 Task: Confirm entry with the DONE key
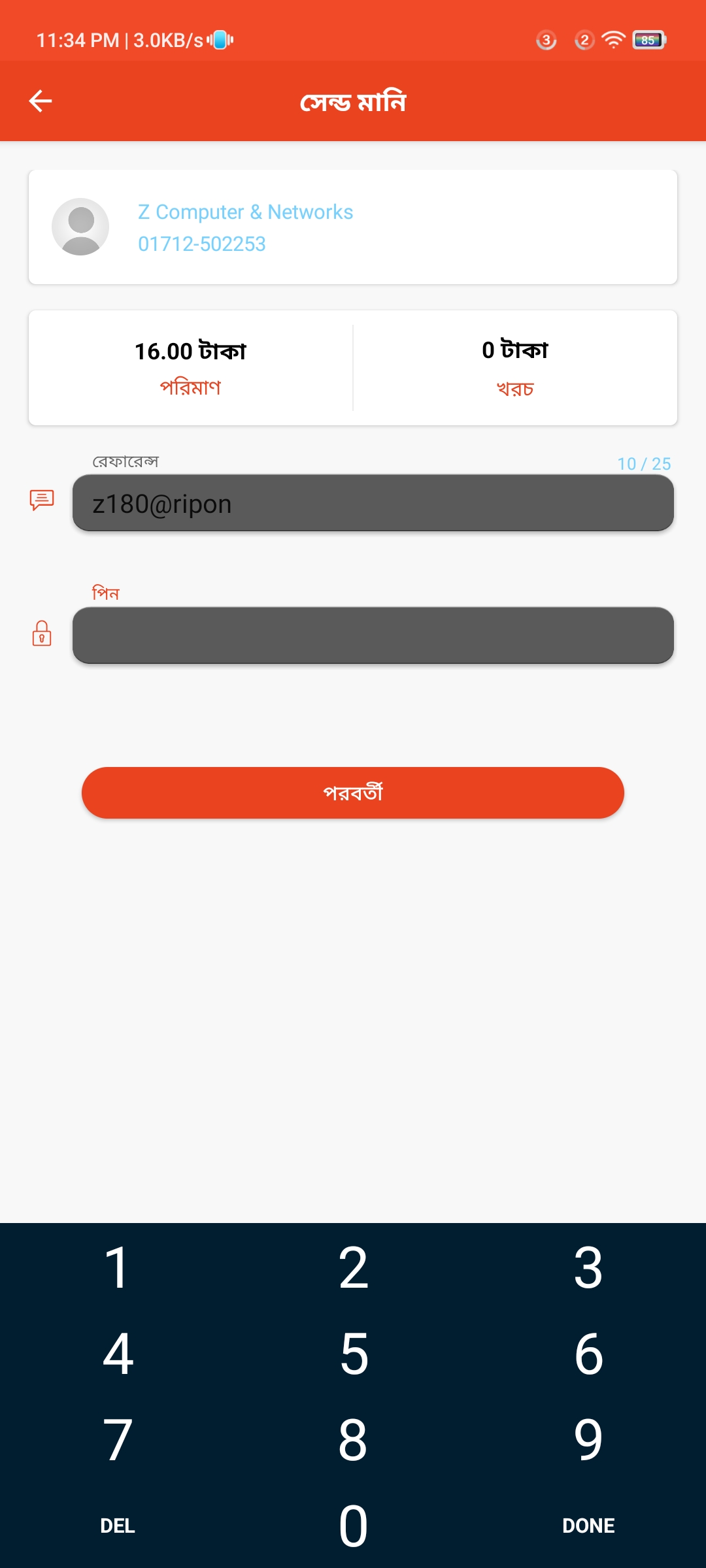(x=588, y=1526)
